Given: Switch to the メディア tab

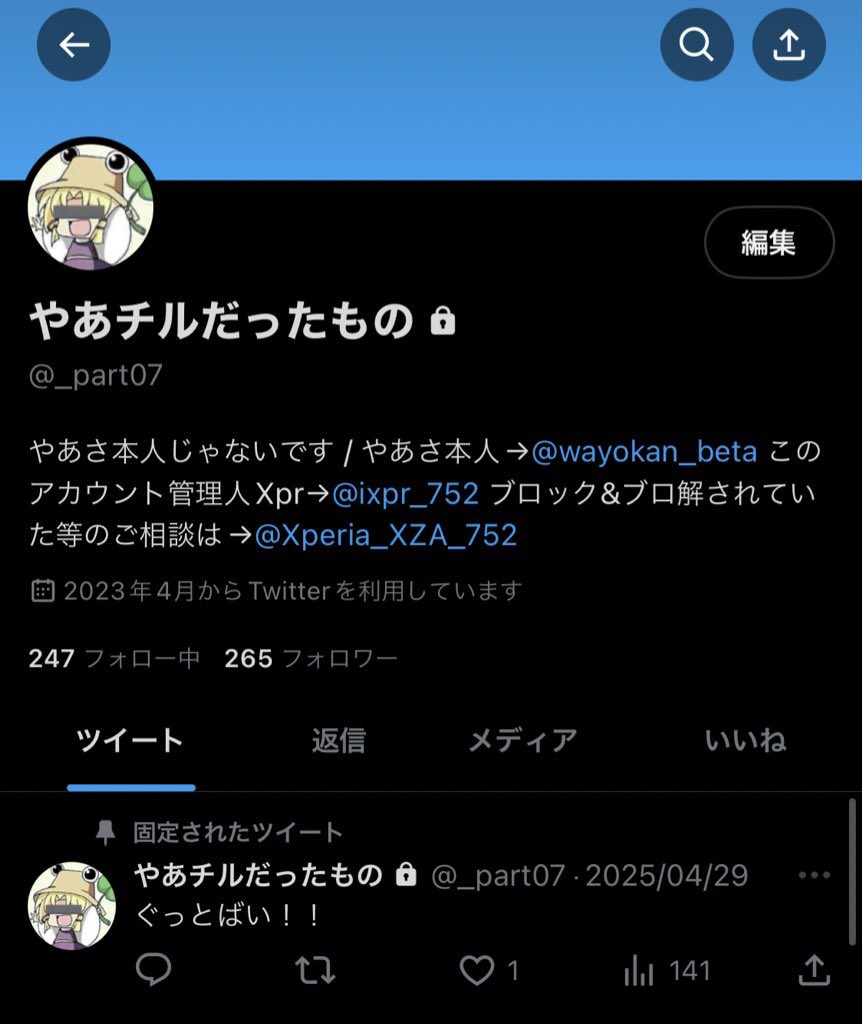Looking at the screenshot, I should pyautogui.click(x=524, y=741).
